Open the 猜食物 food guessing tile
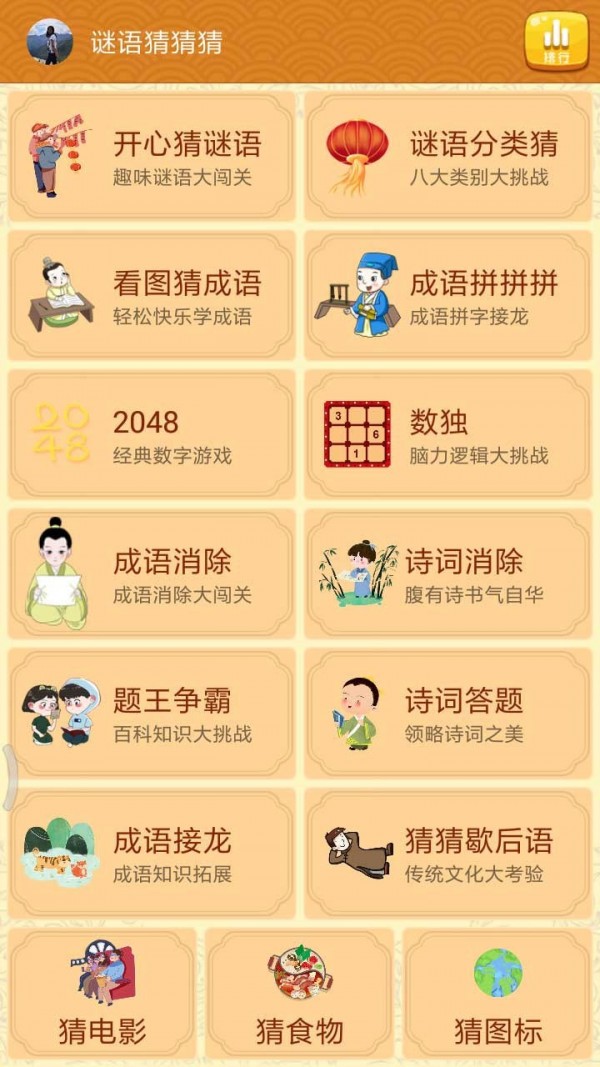The width and height of the screenshot is (600, 1067). coord(300,992)
